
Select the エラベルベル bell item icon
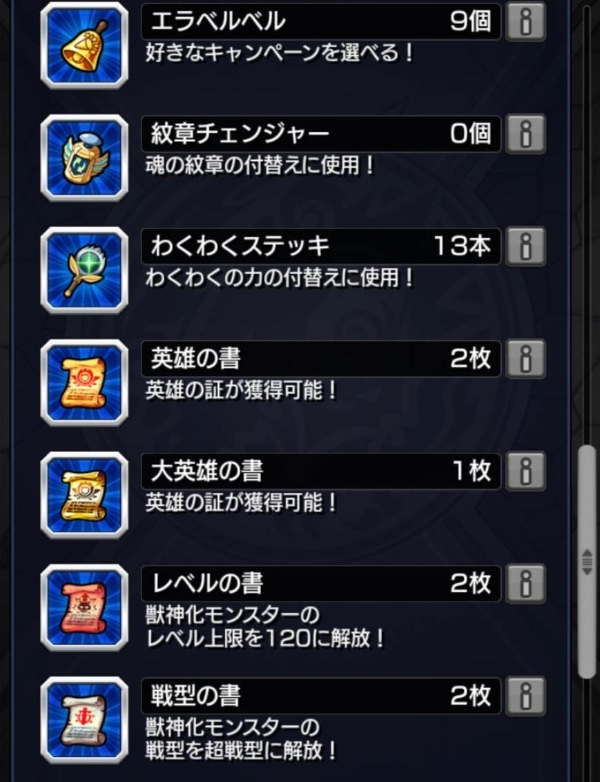tap(85, 45)
